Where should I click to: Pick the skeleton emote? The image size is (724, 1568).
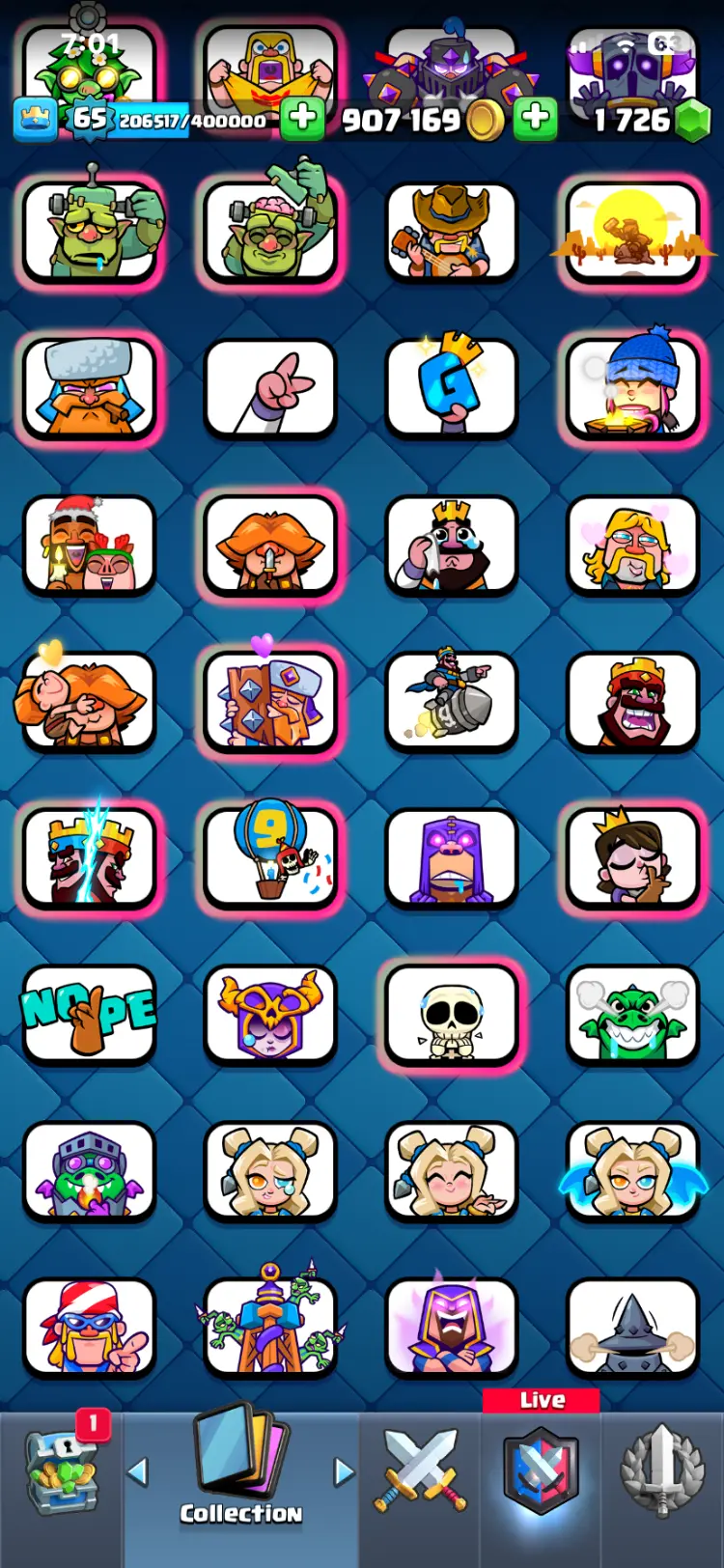point(452,1014)
